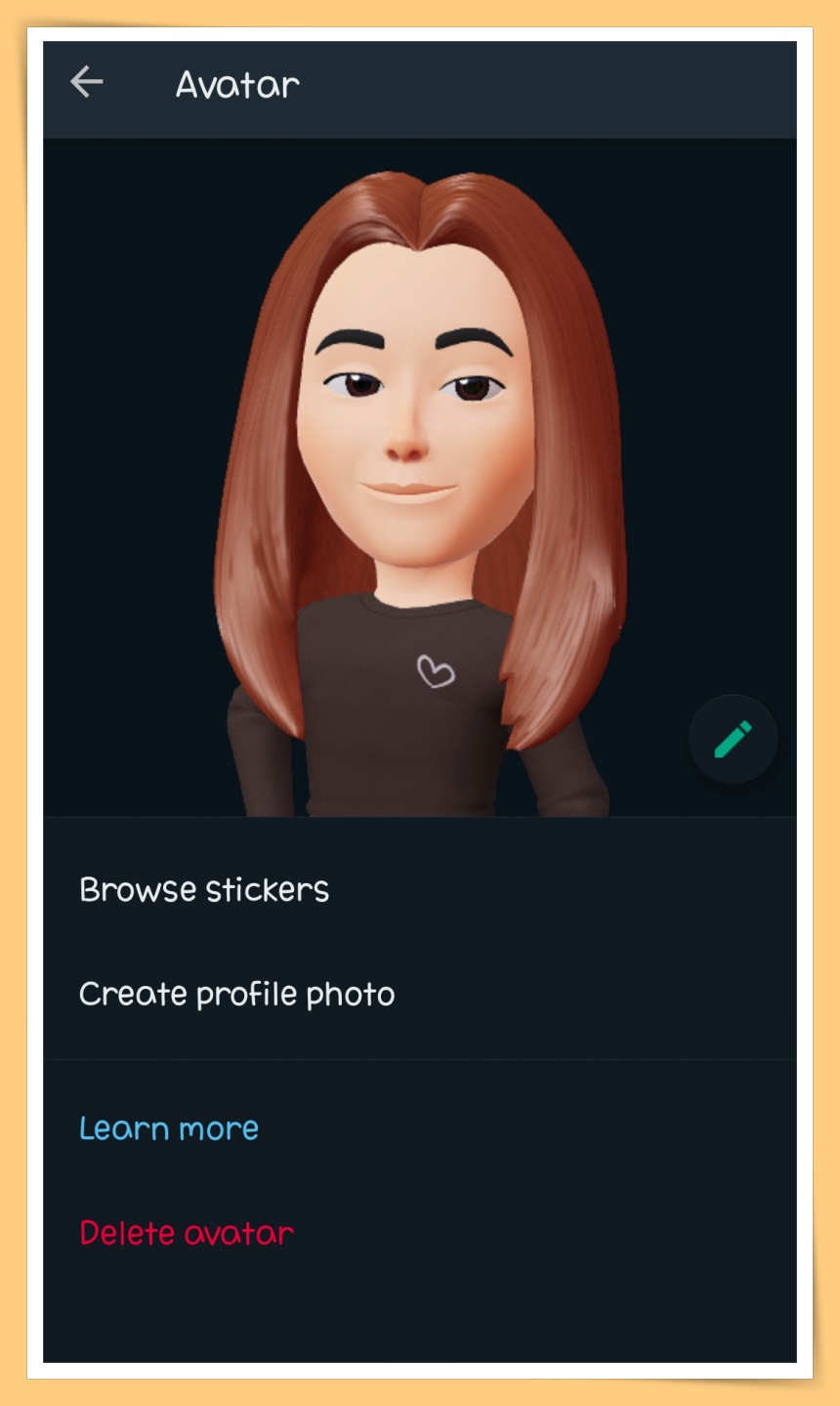Screen dimensions: 840x1406
Task: Open Browse stickers
Action: 204,890
